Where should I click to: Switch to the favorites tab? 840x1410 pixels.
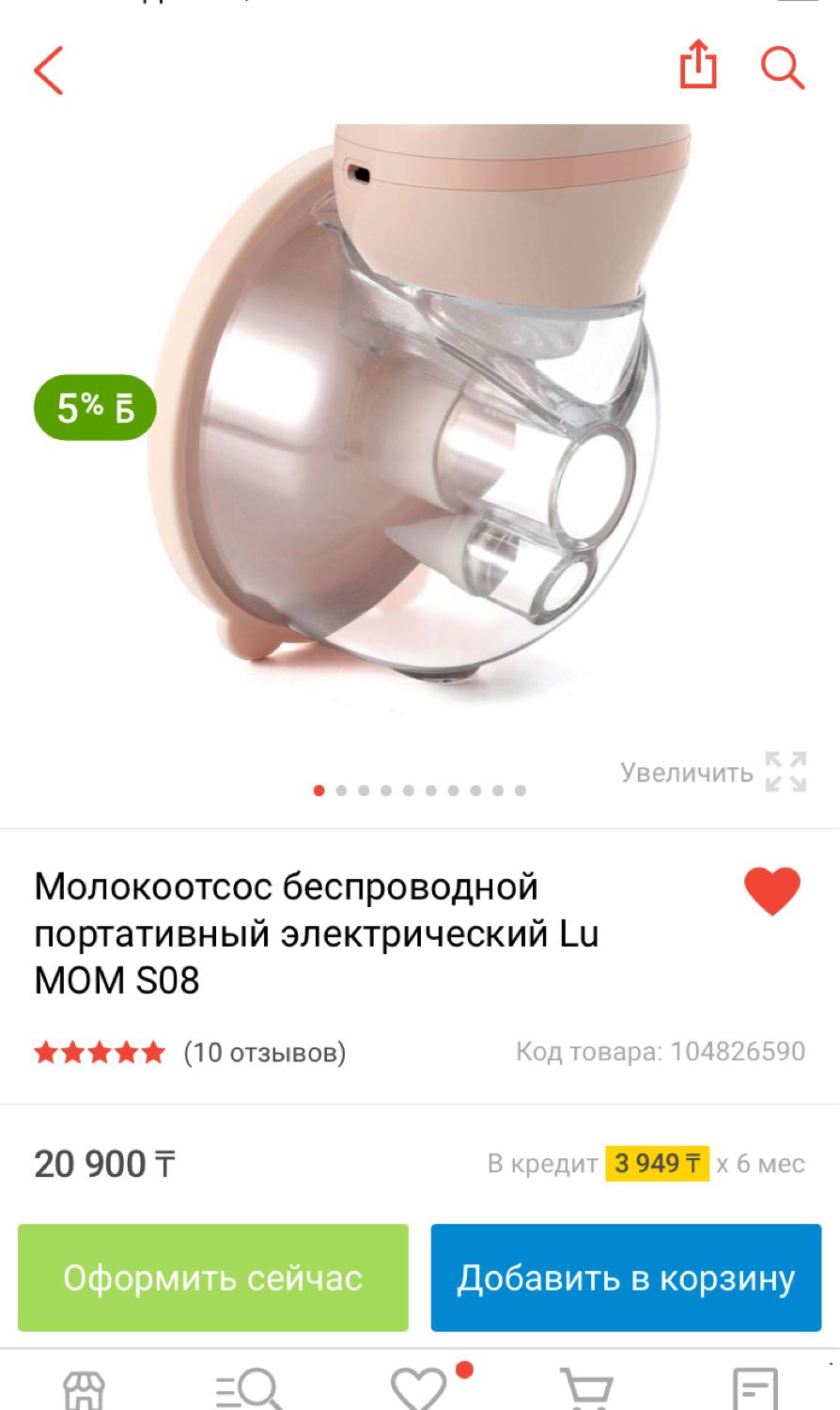[x=420, y=1387]
